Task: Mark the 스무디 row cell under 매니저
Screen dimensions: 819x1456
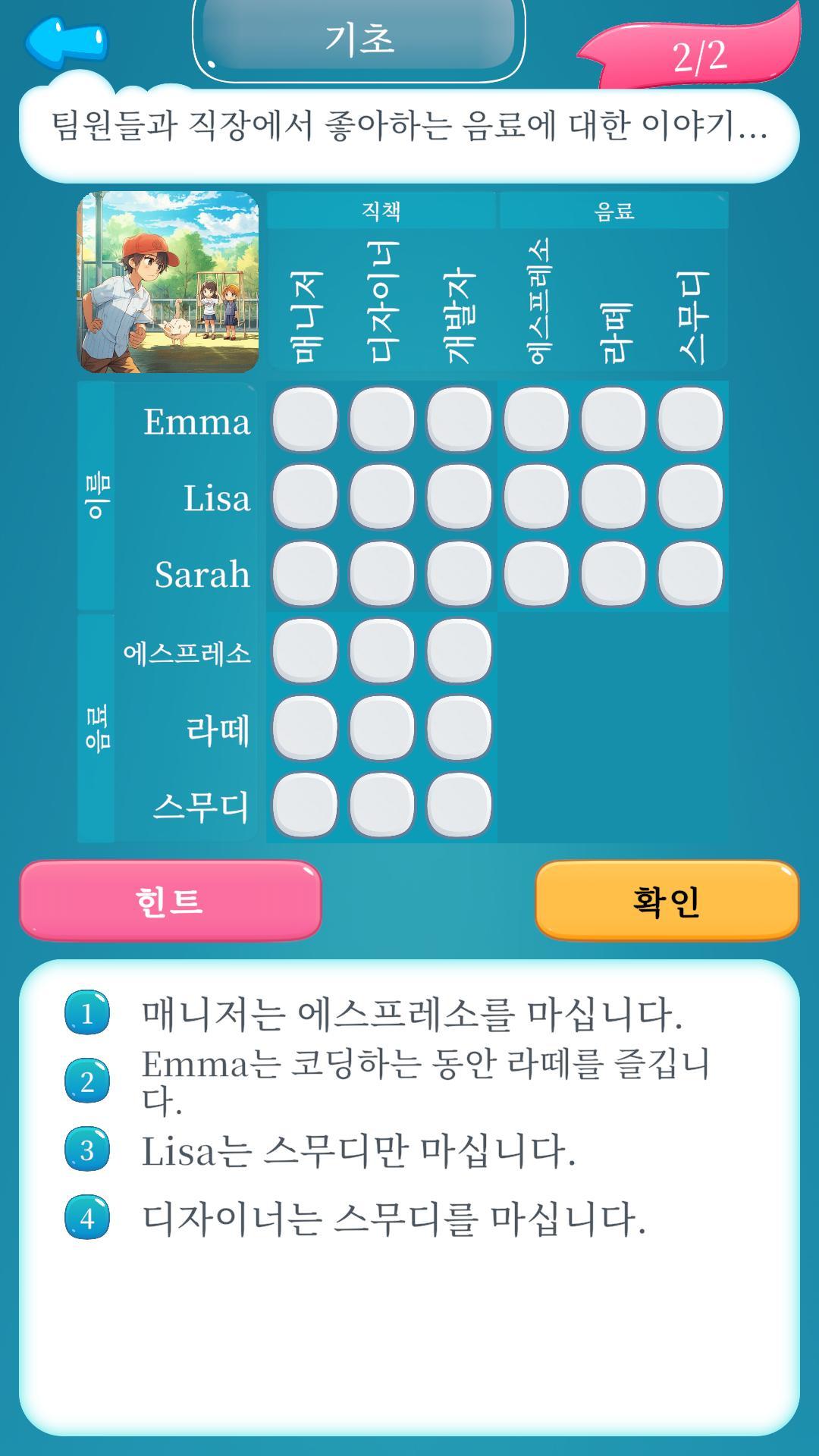Action: 305,805
